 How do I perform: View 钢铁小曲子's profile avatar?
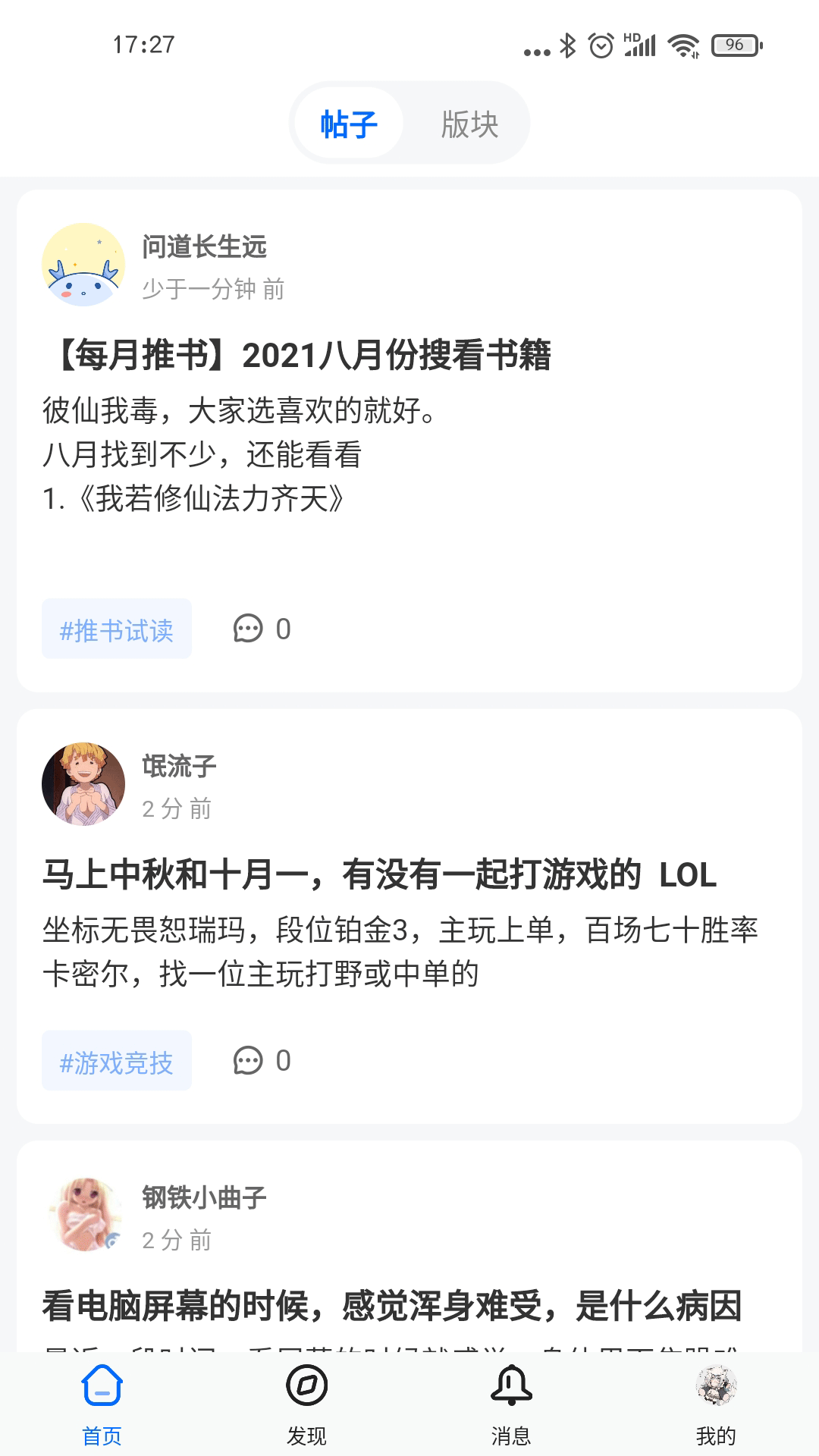click(x=83, y=1215)
